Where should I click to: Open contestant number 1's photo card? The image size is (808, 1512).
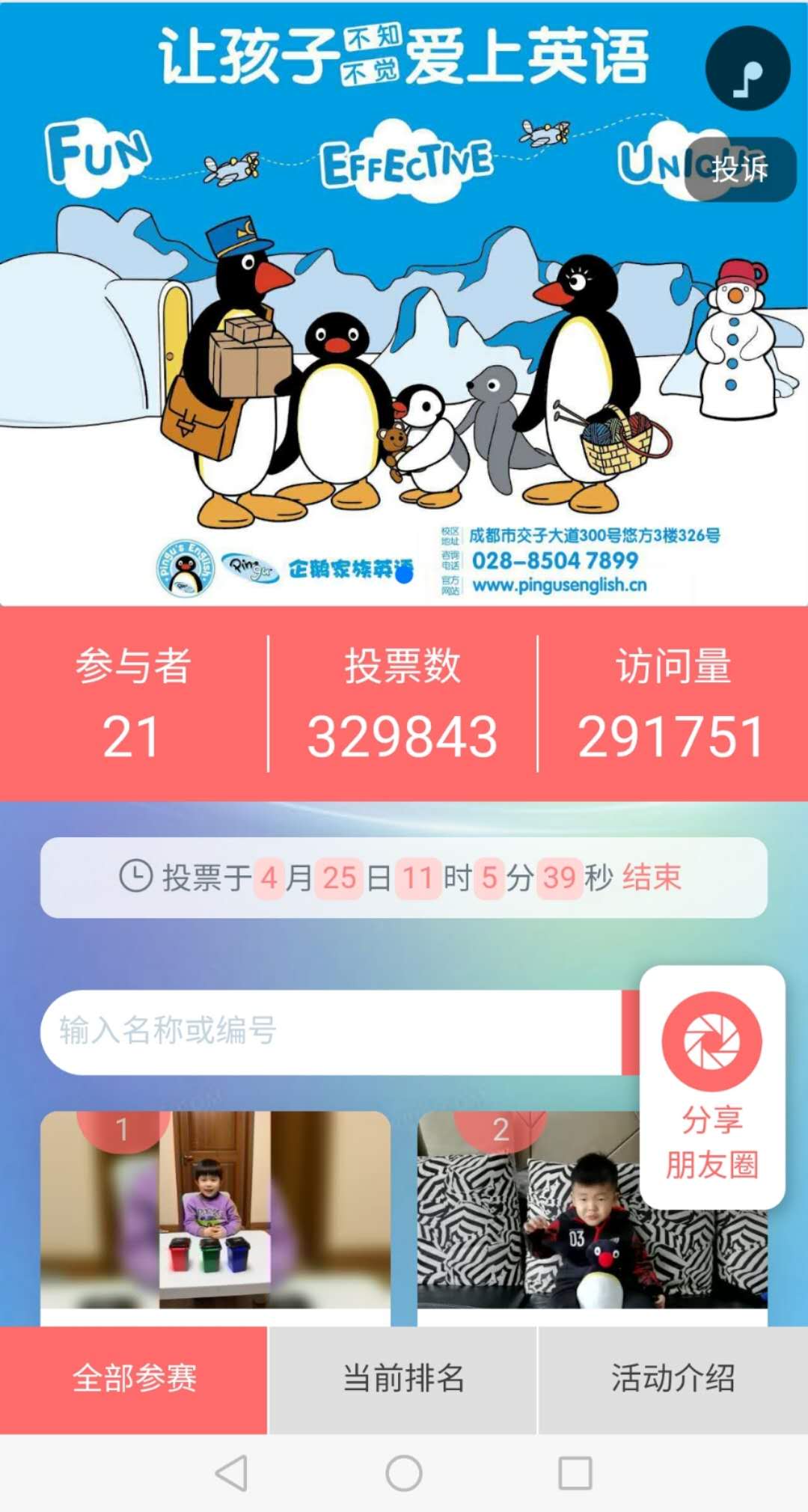tap(215, 1218)
